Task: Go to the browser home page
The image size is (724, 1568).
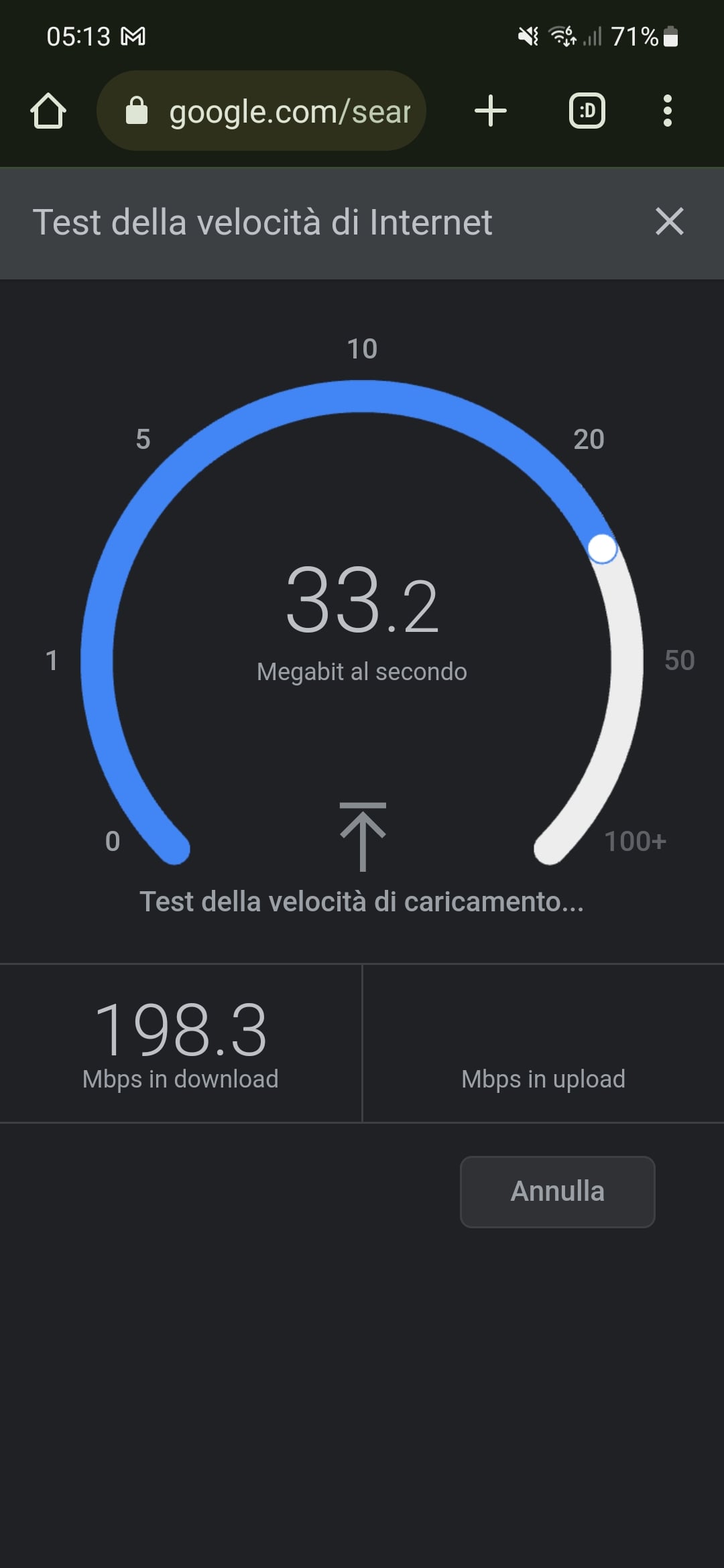Action: [x=48, y=111]
